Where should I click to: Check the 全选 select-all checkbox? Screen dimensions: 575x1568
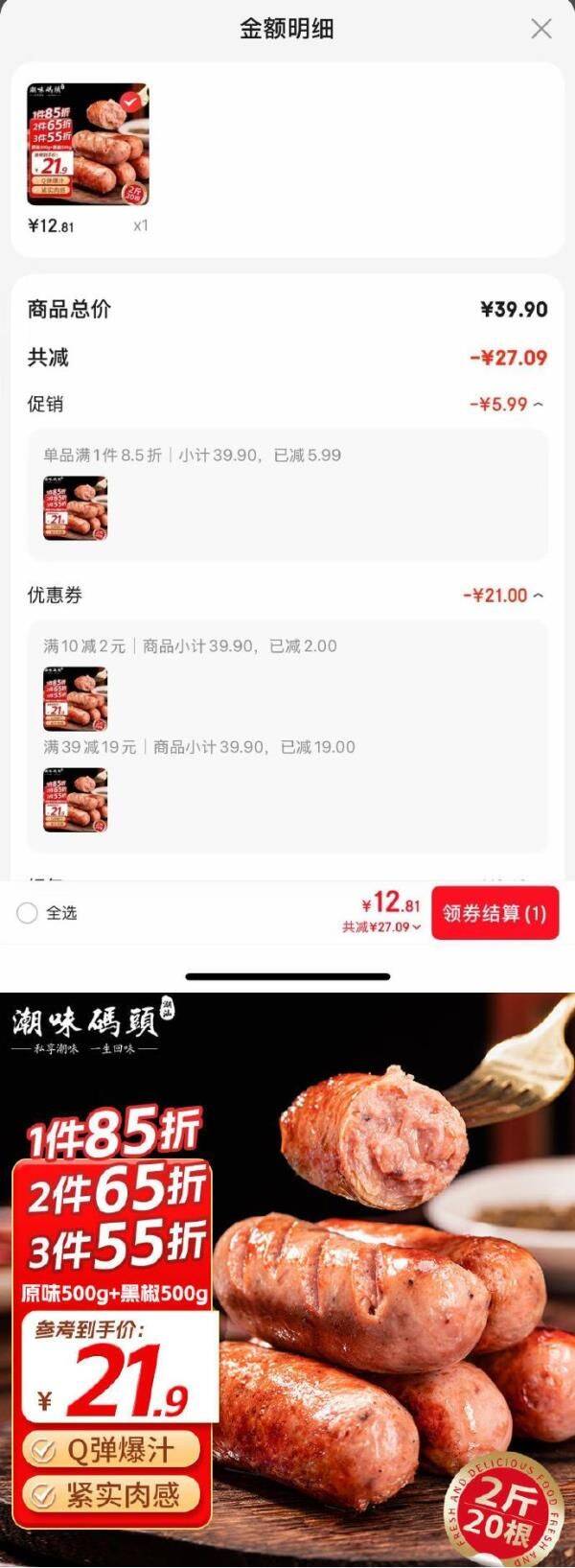27,913
